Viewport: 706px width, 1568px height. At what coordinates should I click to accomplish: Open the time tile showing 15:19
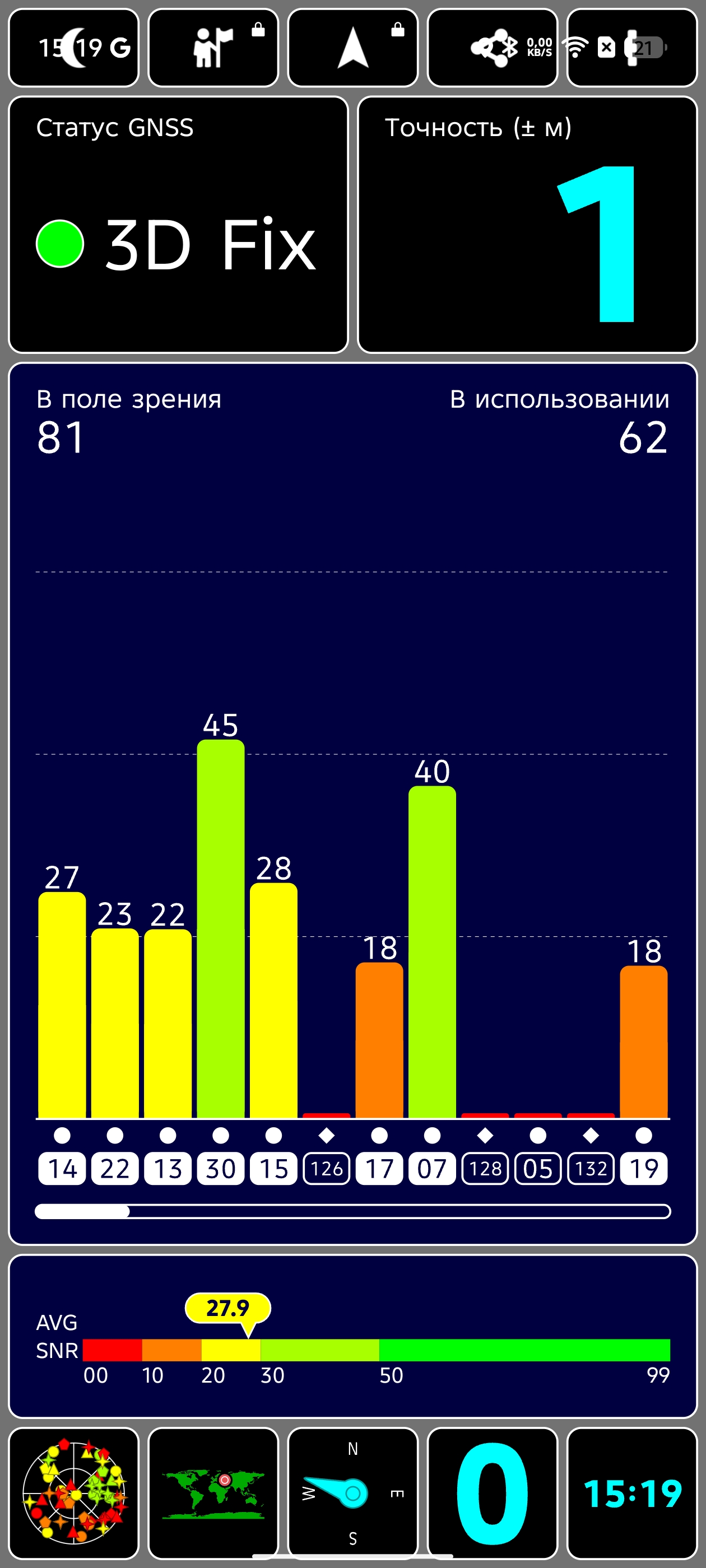[x=631, y=1492]
